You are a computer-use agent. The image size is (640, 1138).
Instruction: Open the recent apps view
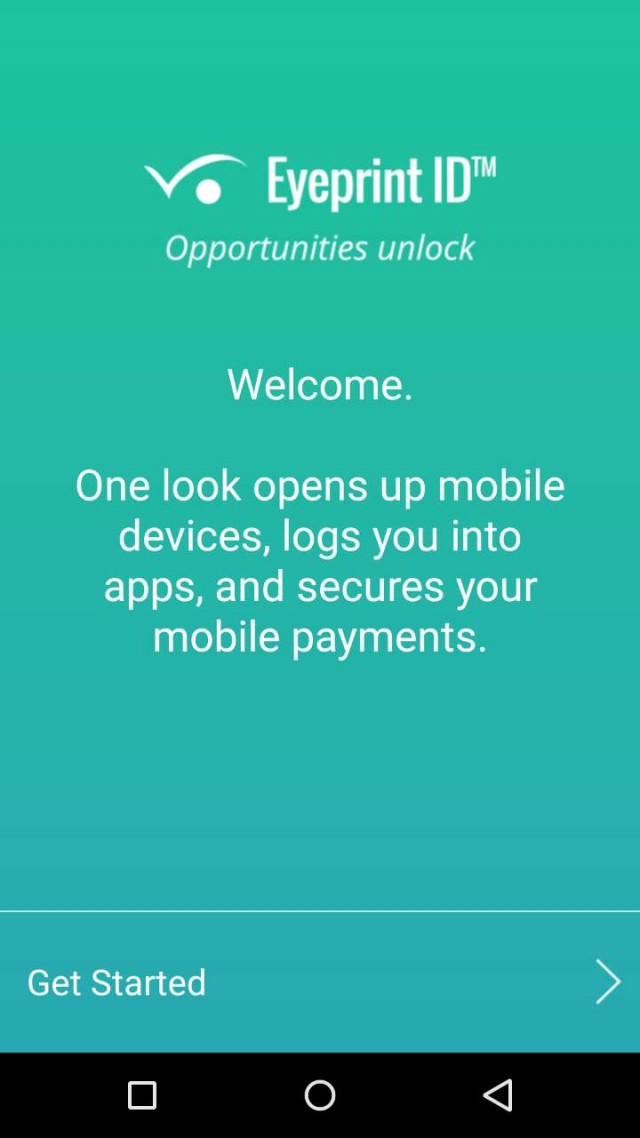[x=142, y=1095]
